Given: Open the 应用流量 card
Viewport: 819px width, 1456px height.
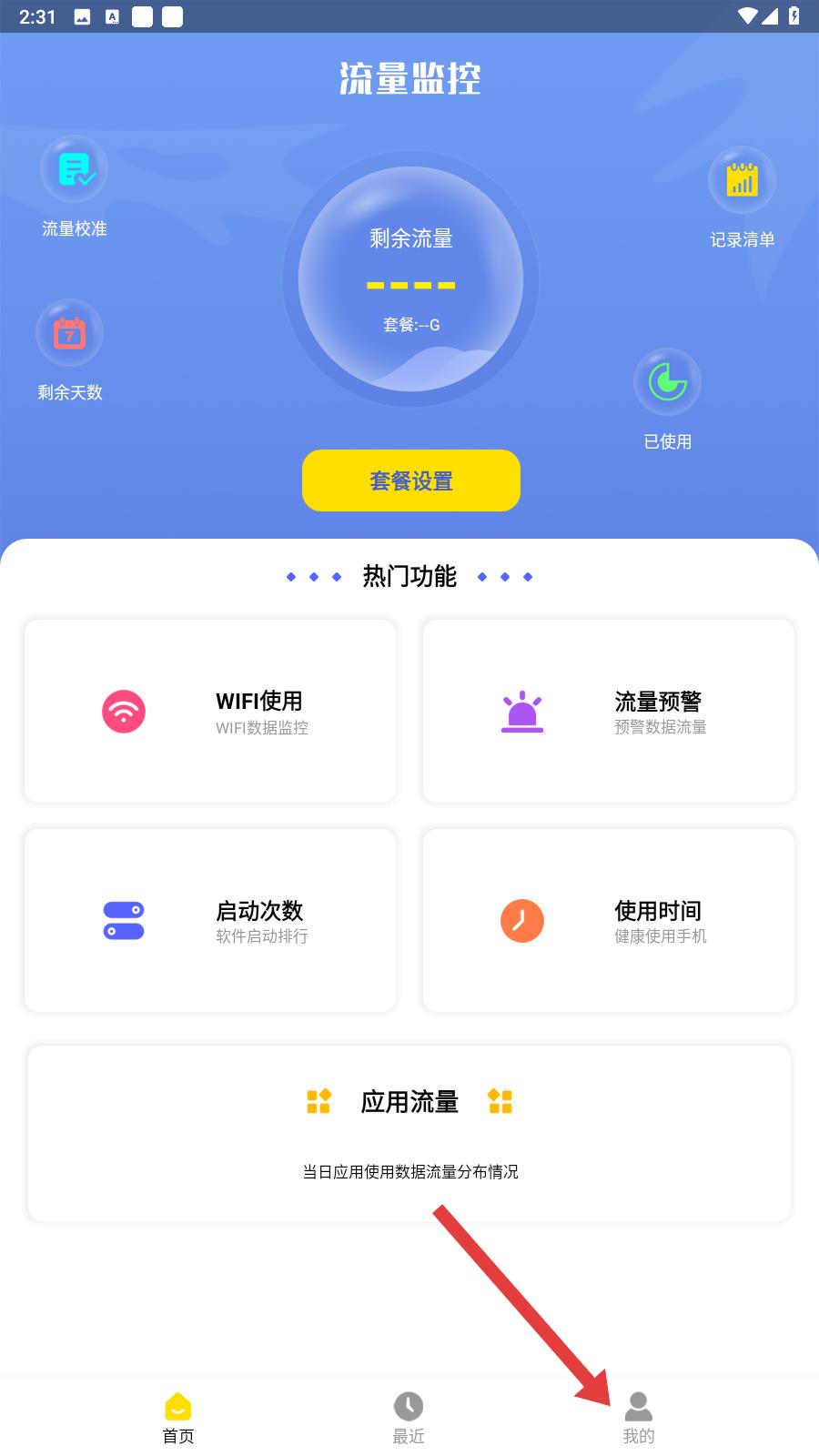Looking at the screenshot, I should pos(409,1133).
